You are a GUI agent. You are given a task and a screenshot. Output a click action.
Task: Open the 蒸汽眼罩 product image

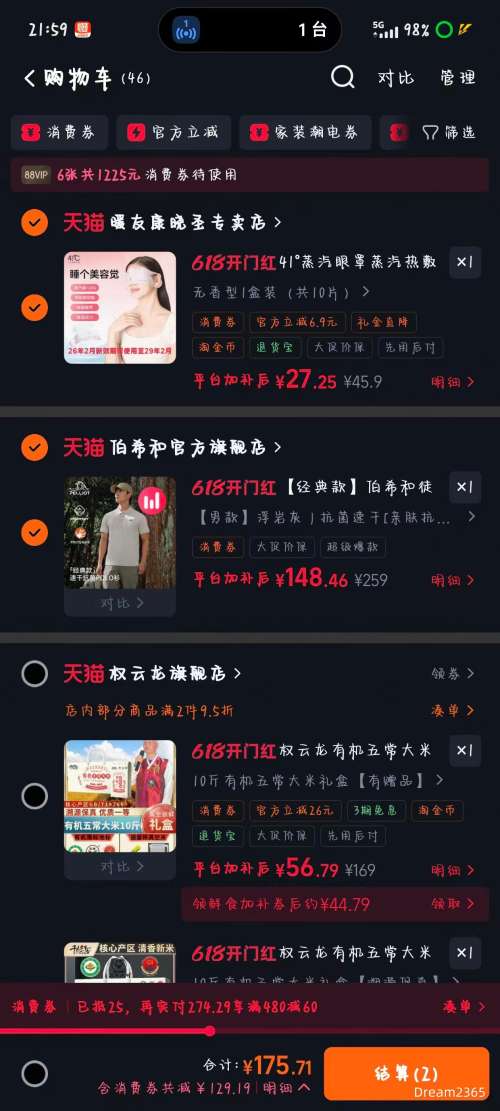coord(120,308)
